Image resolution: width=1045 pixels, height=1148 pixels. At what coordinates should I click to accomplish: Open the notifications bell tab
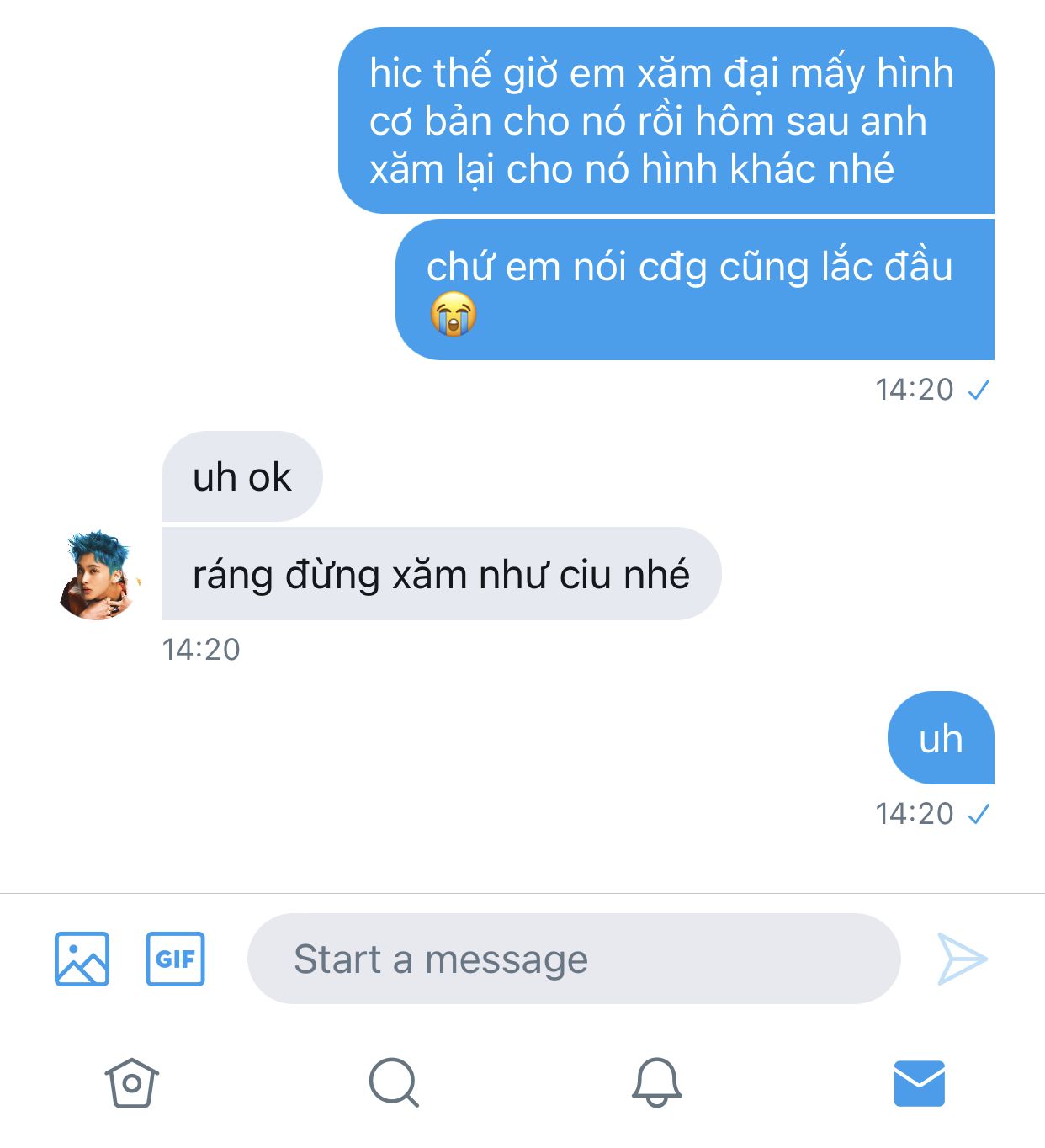click(656, 1082)
